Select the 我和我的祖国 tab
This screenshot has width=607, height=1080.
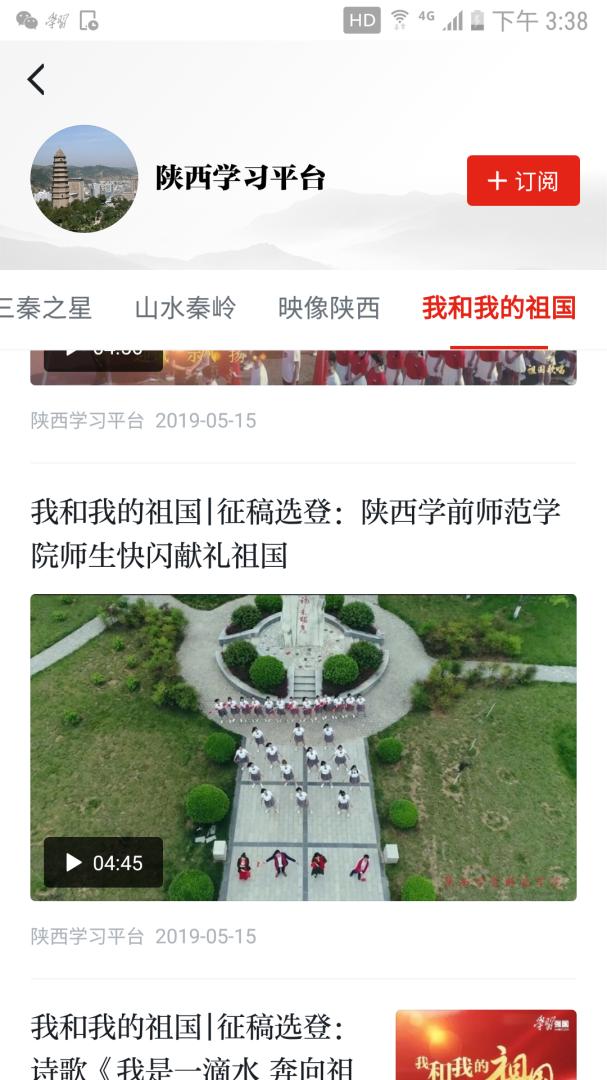tap(498, 308)
